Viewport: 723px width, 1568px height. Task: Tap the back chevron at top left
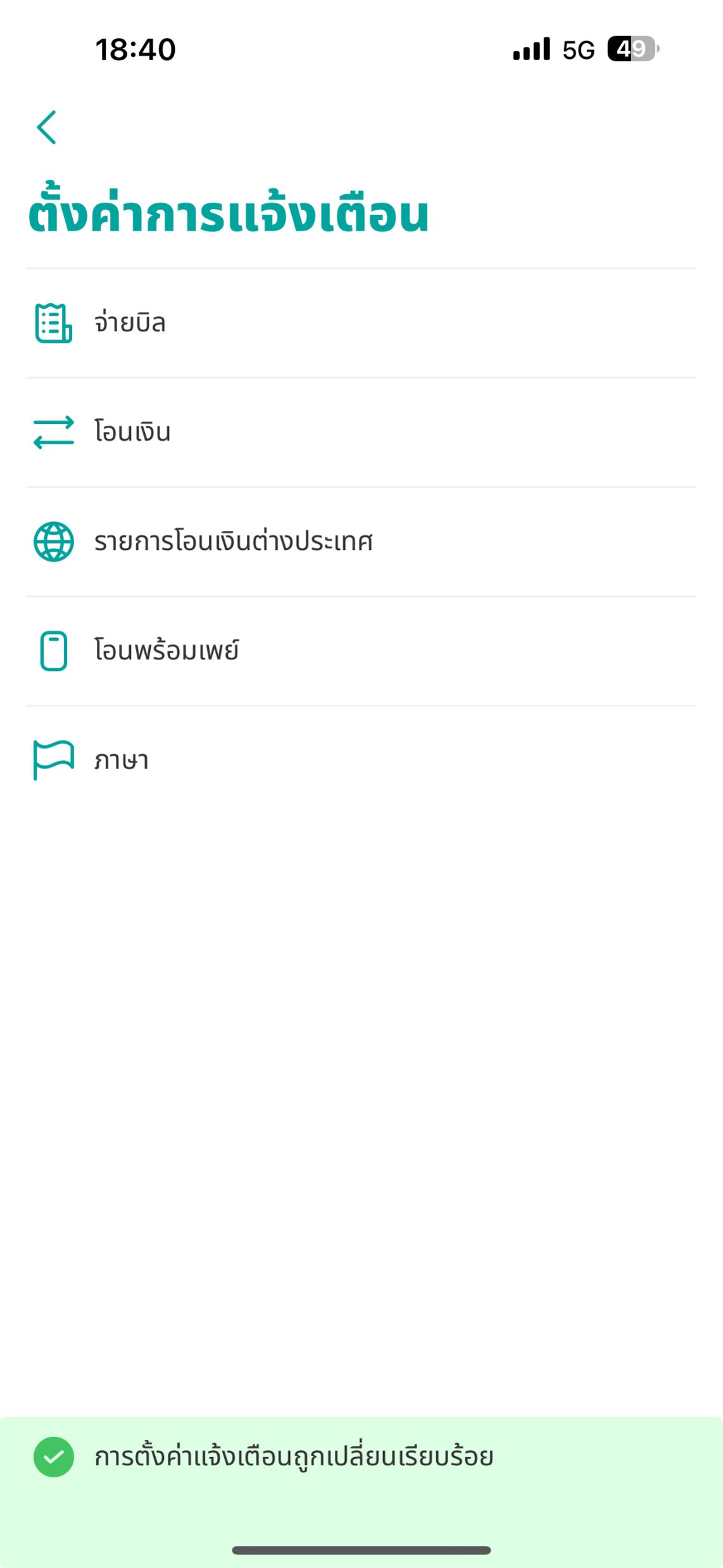46,127
